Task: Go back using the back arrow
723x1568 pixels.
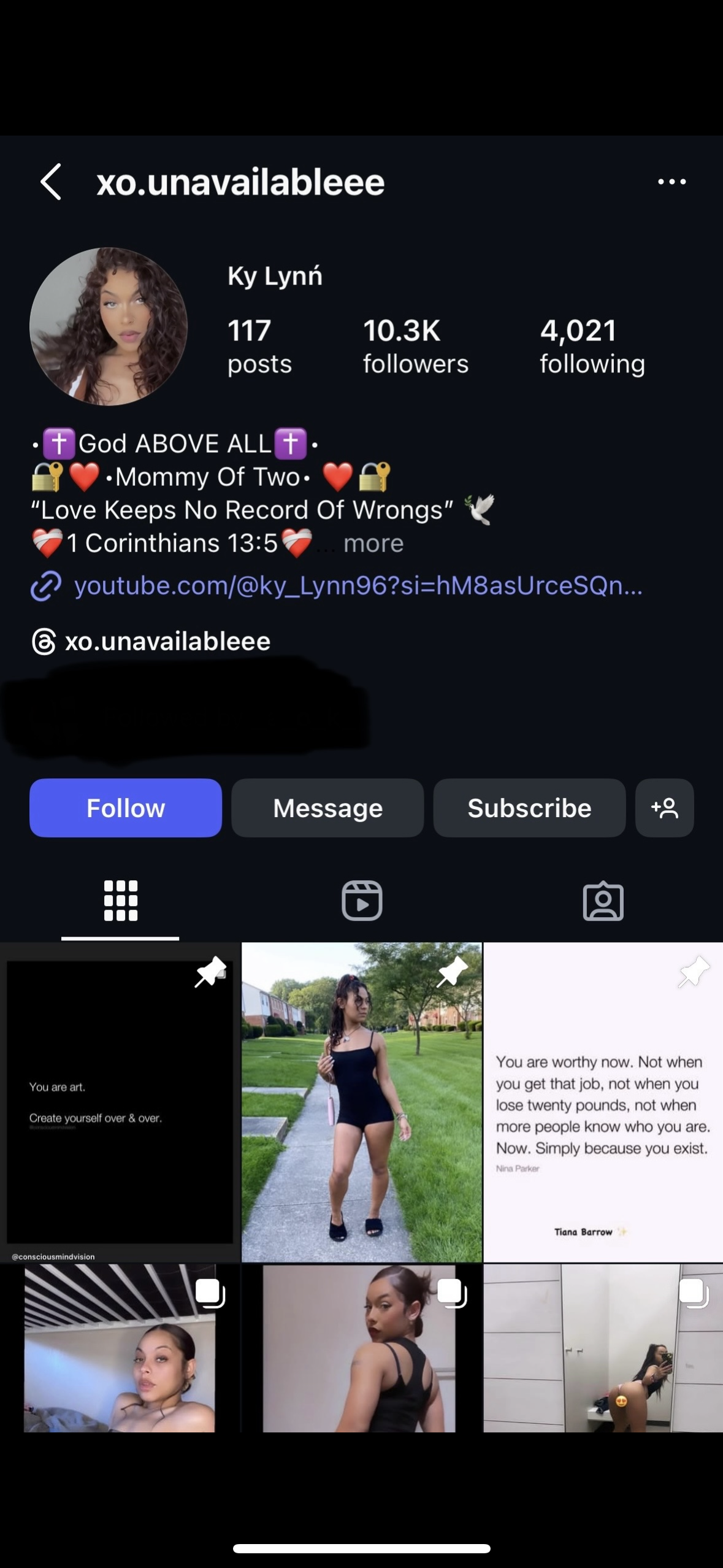Action: pos(51,182)
